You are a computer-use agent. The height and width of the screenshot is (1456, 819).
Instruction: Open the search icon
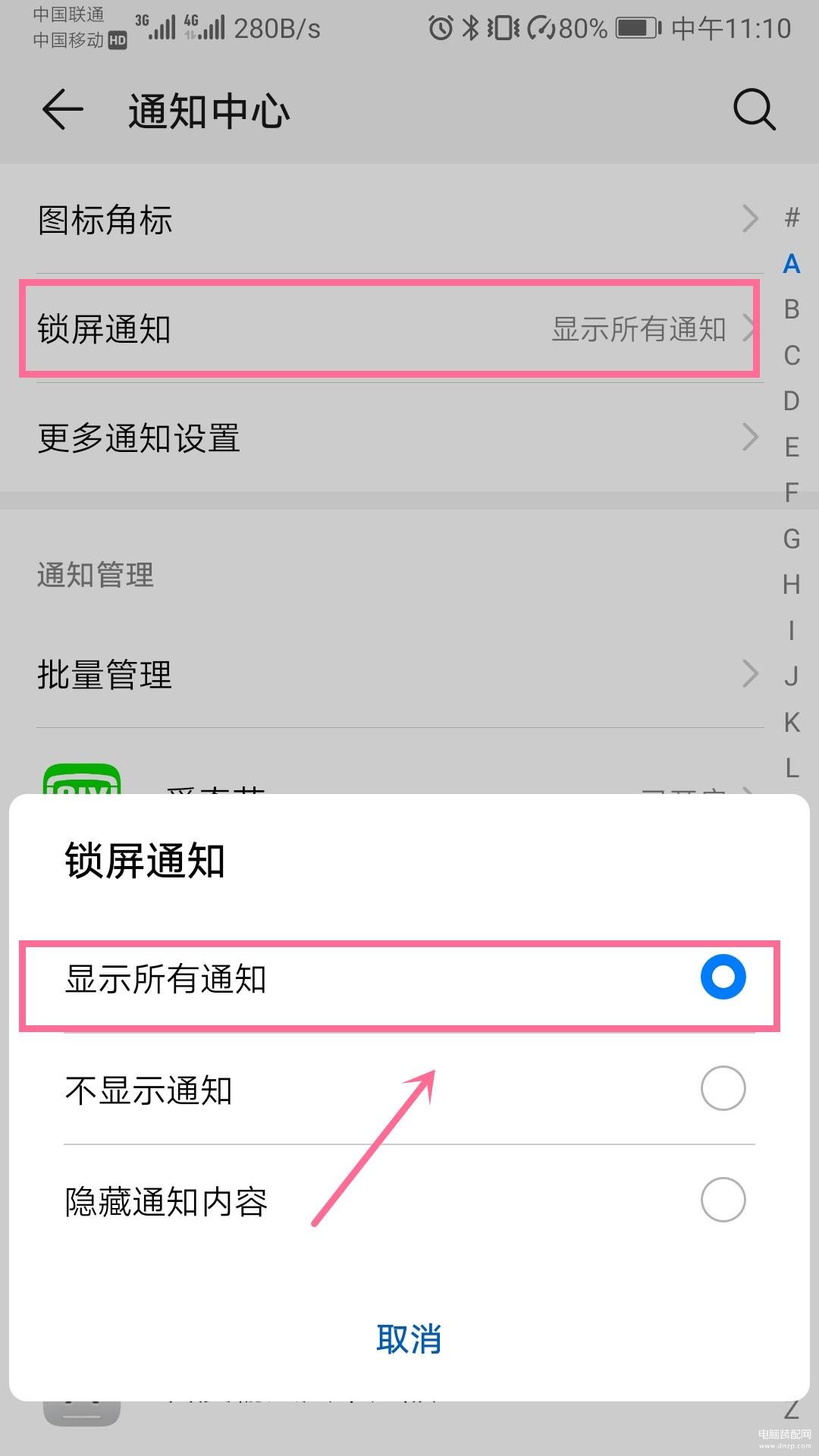(x=755, y=110)
